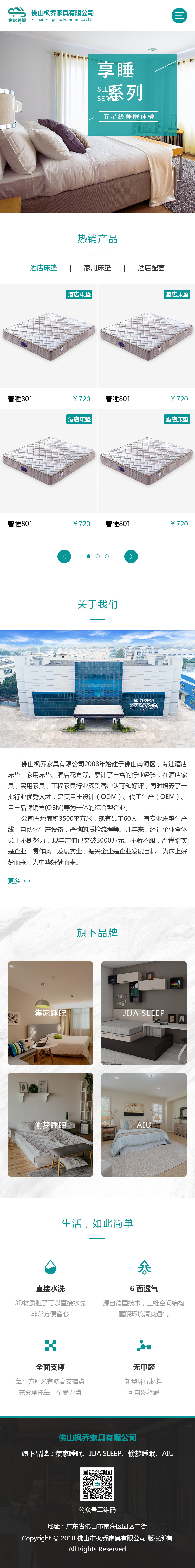Screen dimensions: 195x1568
Task: Switch to the 酒店配套 tab
Action: (151, 268)
